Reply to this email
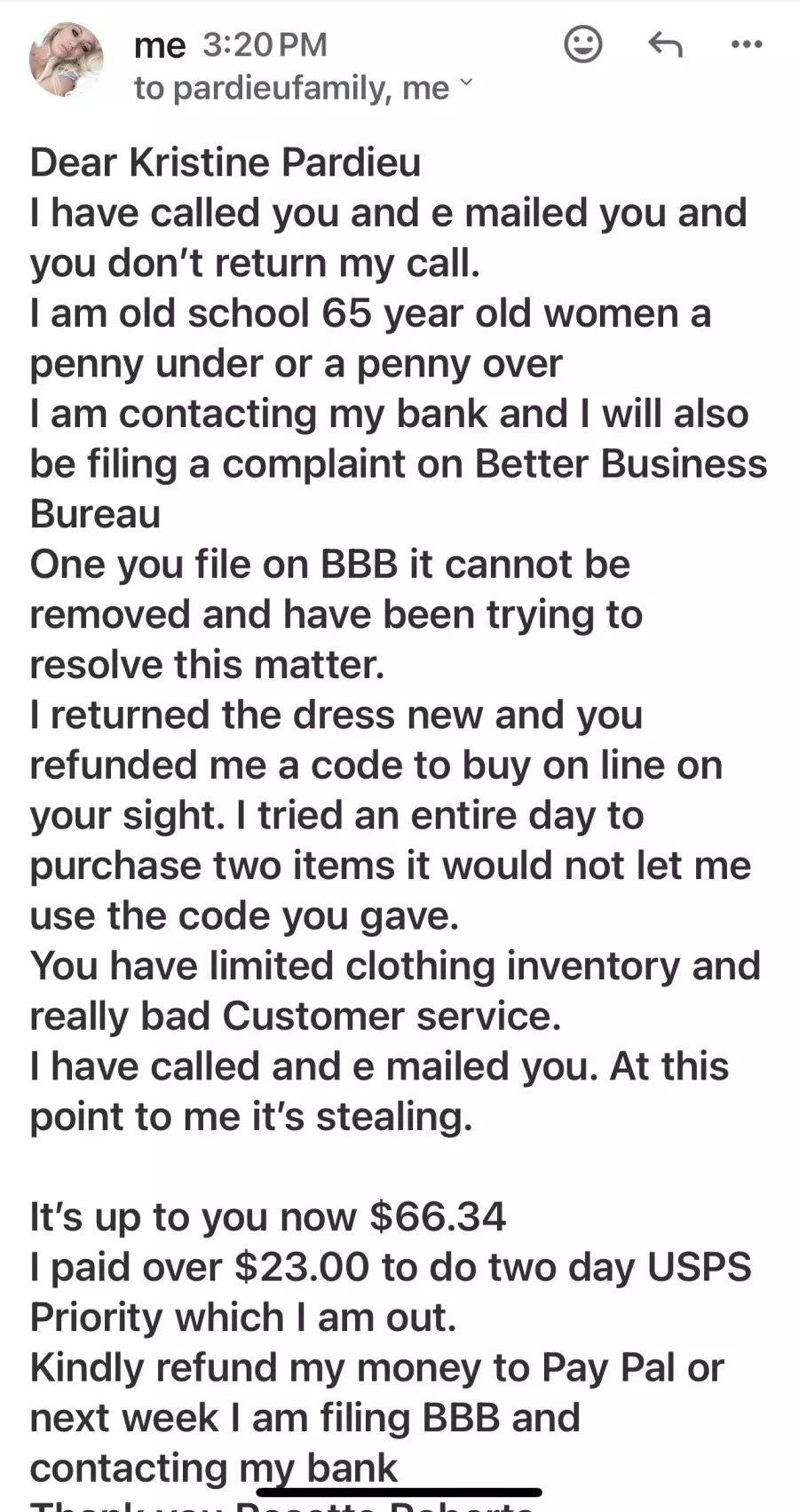The height and width of the screenshot is (1512, 799). click(665, 44)
